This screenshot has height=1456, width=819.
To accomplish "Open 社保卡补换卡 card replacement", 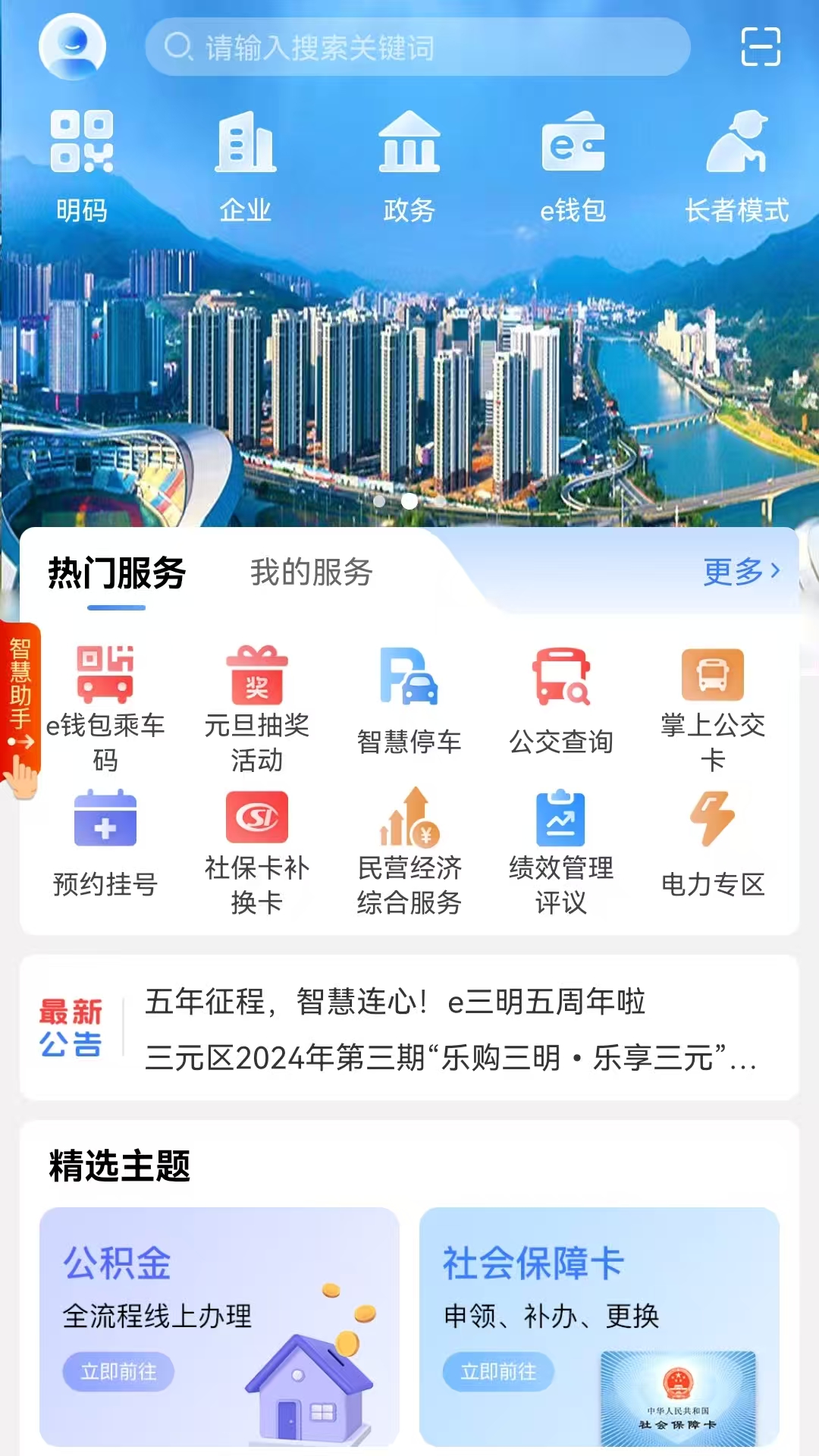I will click(258, 849).
